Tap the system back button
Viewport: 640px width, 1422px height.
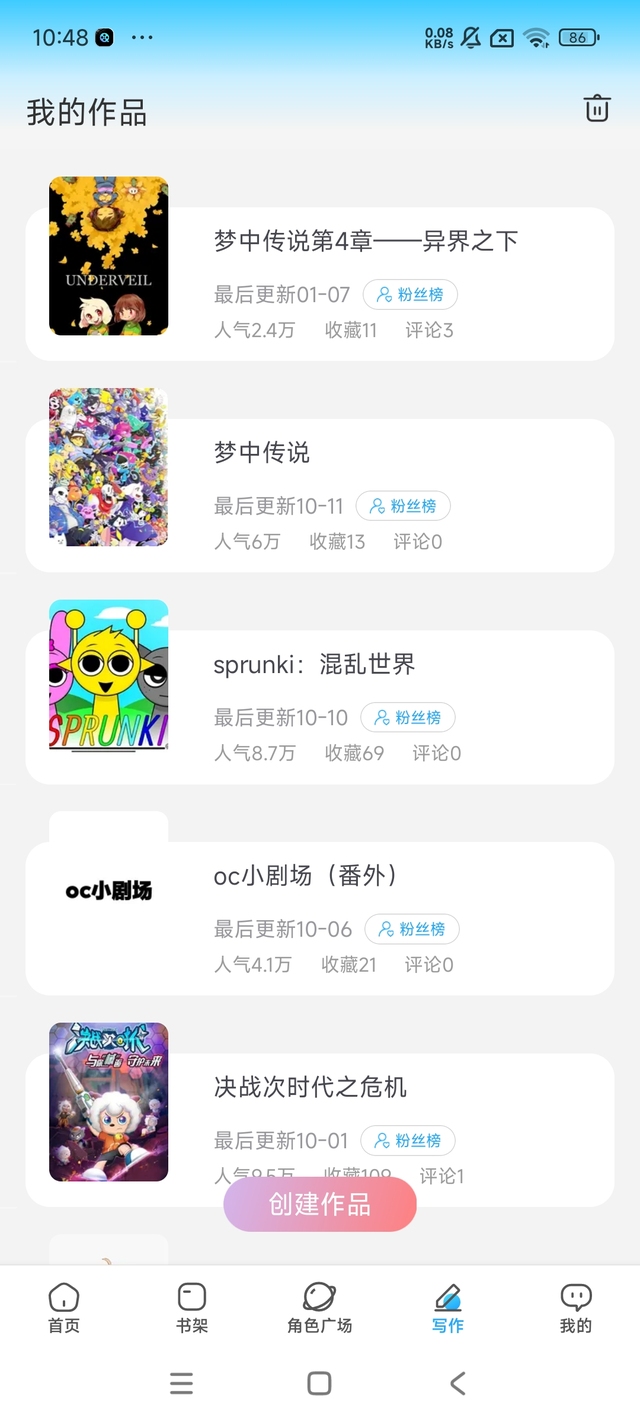click(x=458, y=1383)
